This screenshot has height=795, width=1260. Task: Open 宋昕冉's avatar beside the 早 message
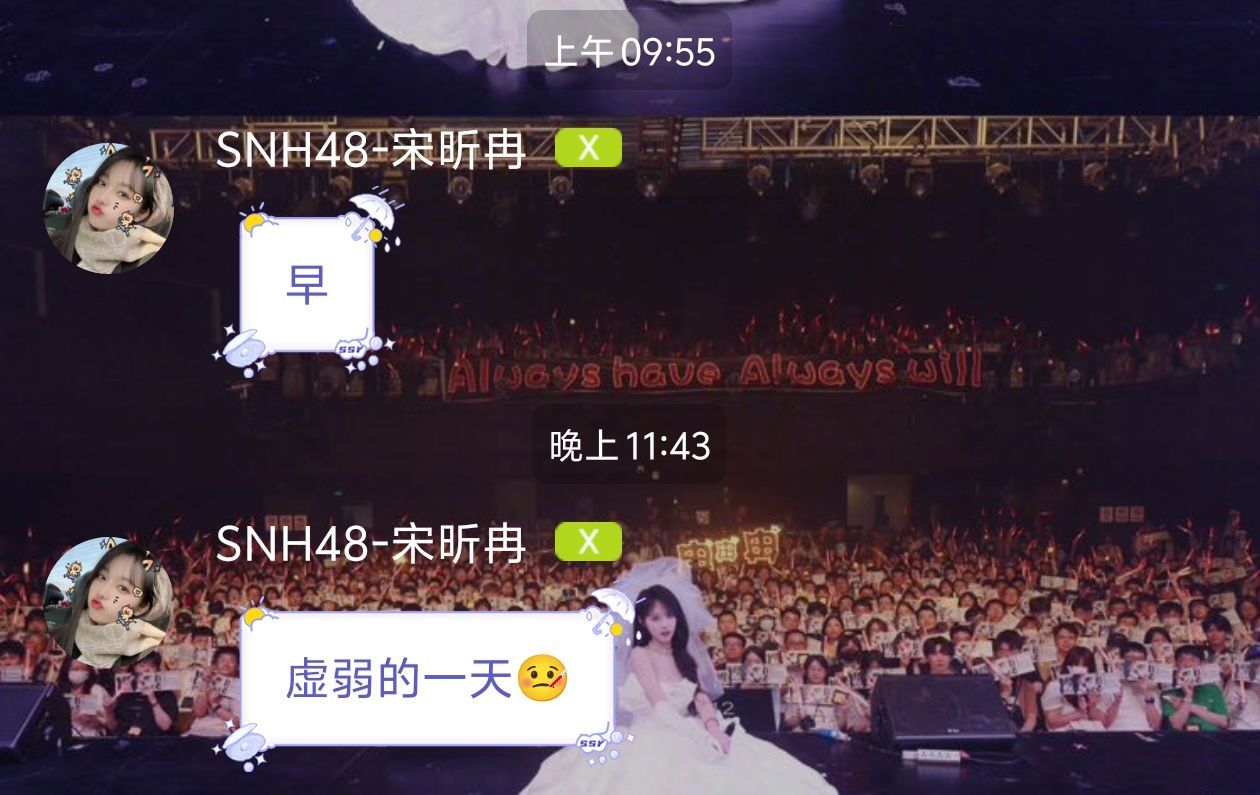click(108, 208)
